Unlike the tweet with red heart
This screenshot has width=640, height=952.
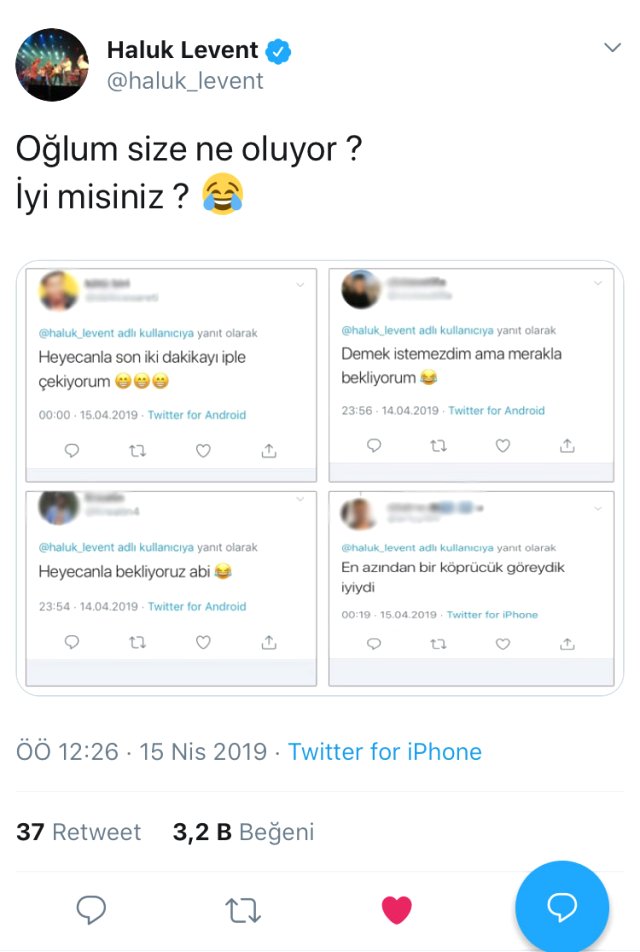396,910
